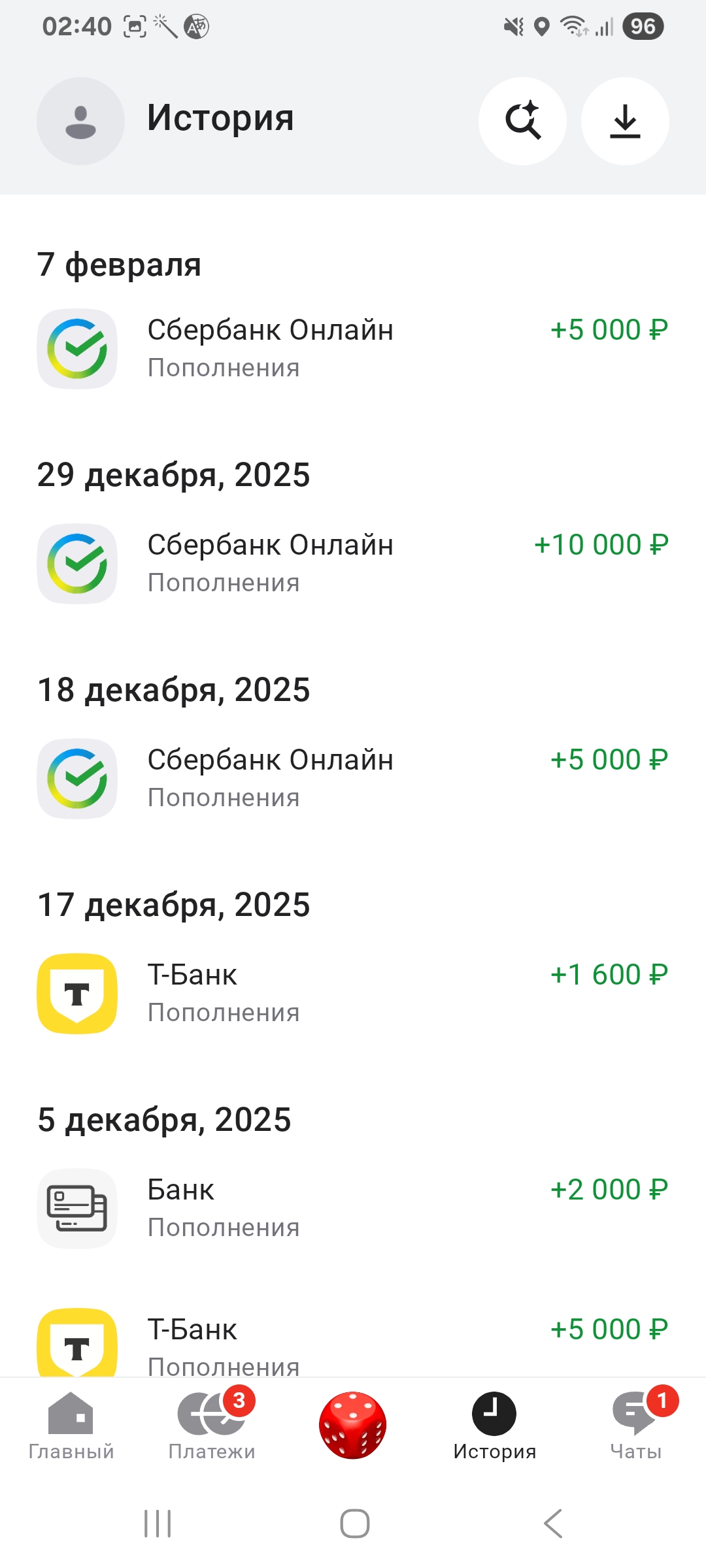Tap the red dice button
706x1568 pixels.
pyautogui.click(x=353, y=1425)
